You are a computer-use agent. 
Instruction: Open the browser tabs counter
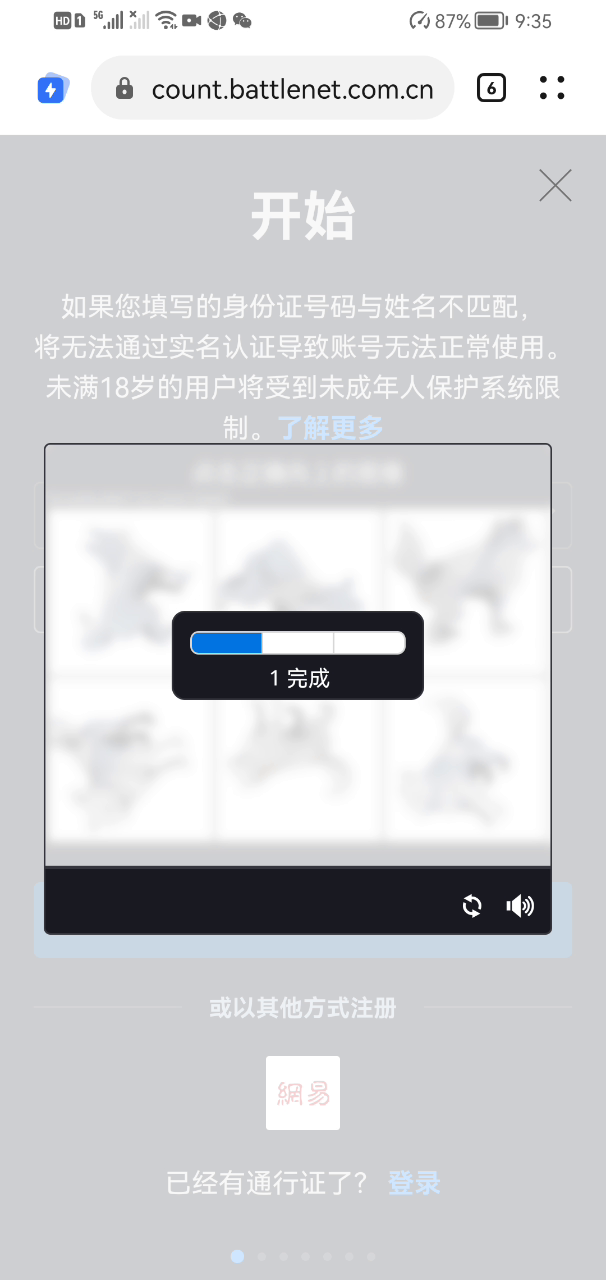coord(491,88)
